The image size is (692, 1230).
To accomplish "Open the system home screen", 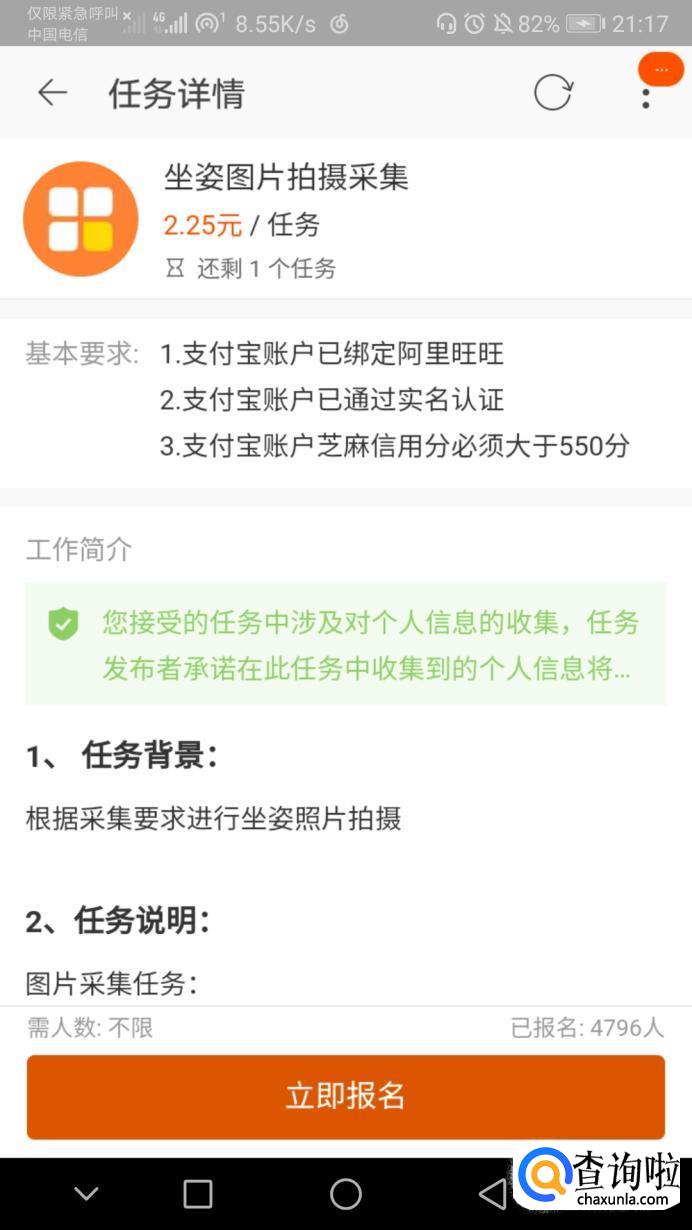I will click(346, 1193).
